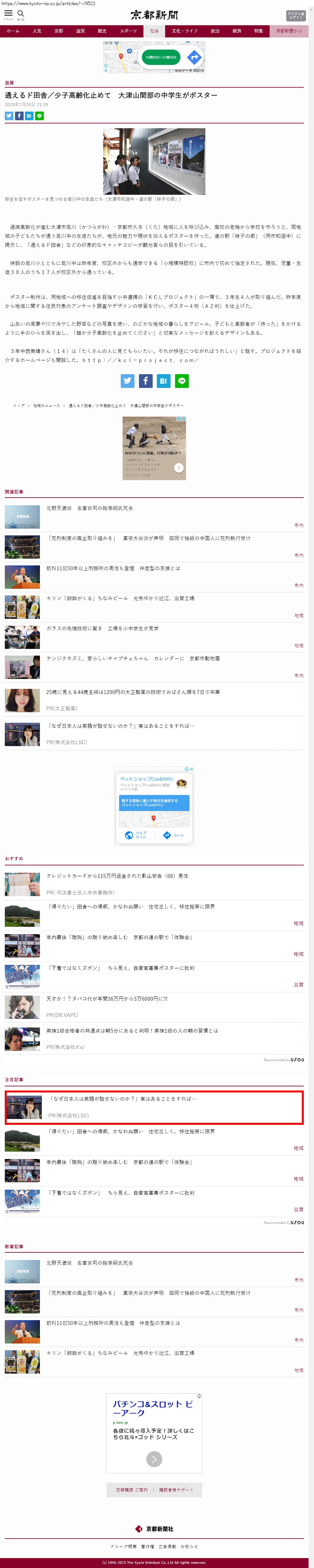Image resolution: width=314 pixels, height=1568 pixels.
Task: Share via LINE below the headline
Action: click(x=40, y=116)
